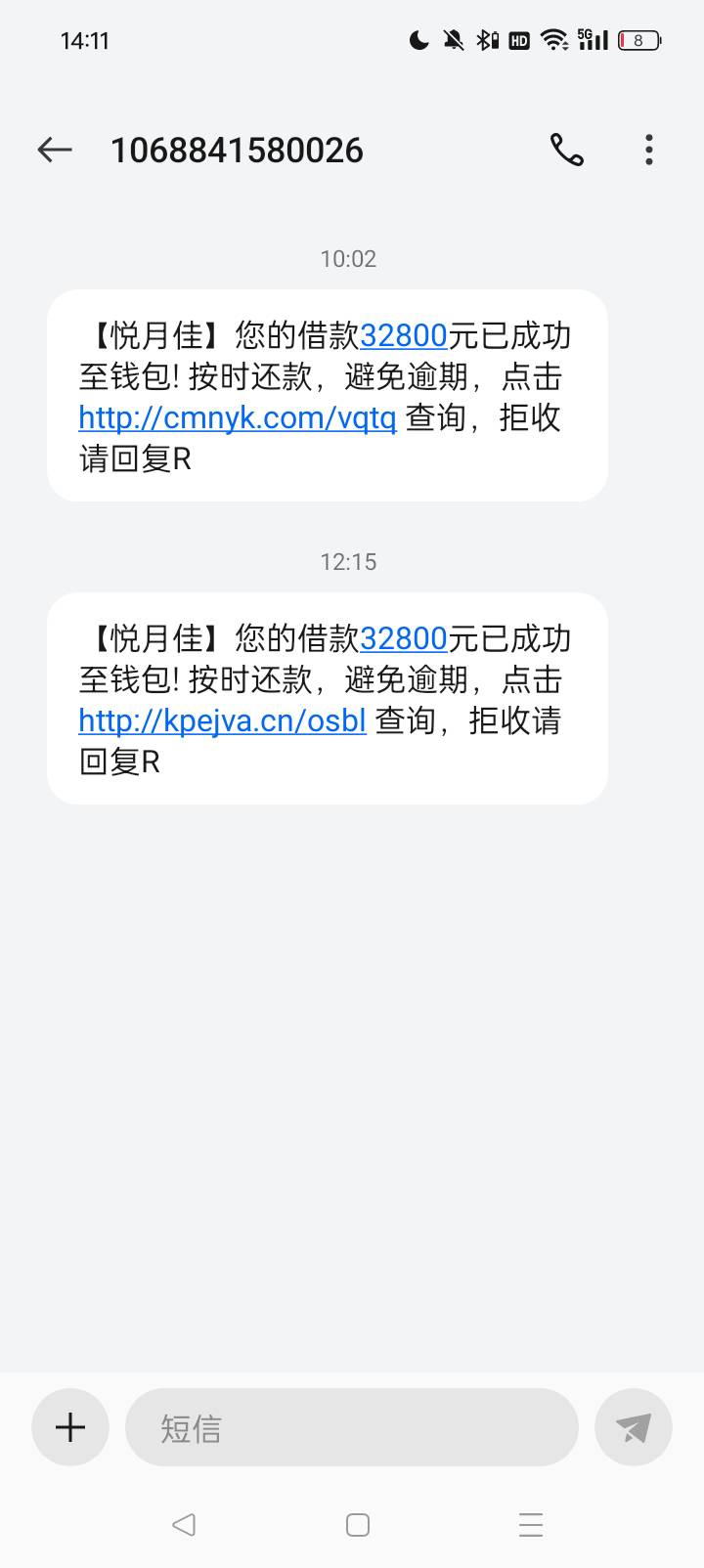Open the three-dot overflow menu
Screen dimensions: 704x1568
pos(649,150)
